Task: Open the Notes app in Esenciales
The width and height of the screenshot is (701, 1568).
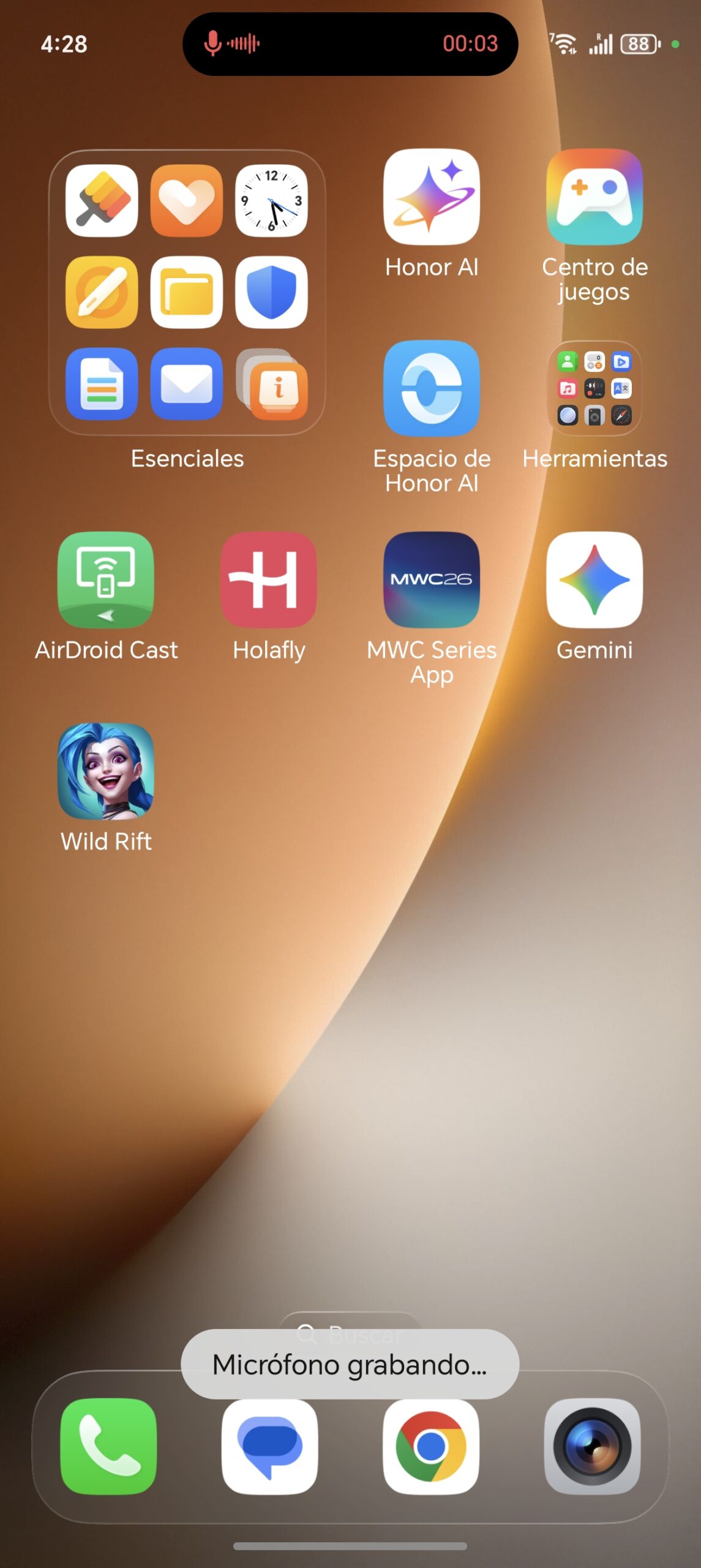Action: pyautogui.click(x=102, y=292)
